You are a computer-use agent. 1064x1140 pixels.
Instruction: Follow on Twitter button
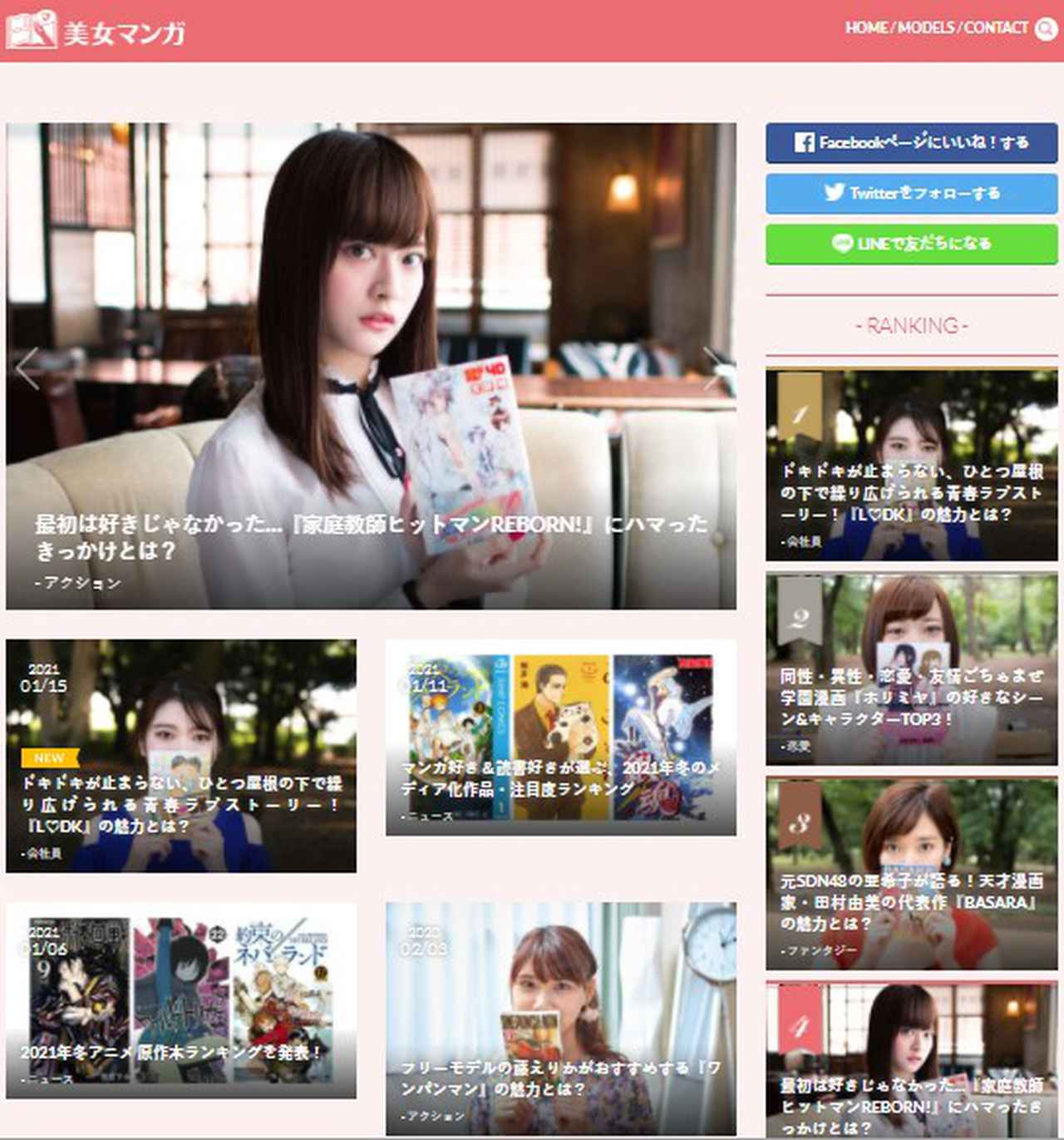(911, 193)
